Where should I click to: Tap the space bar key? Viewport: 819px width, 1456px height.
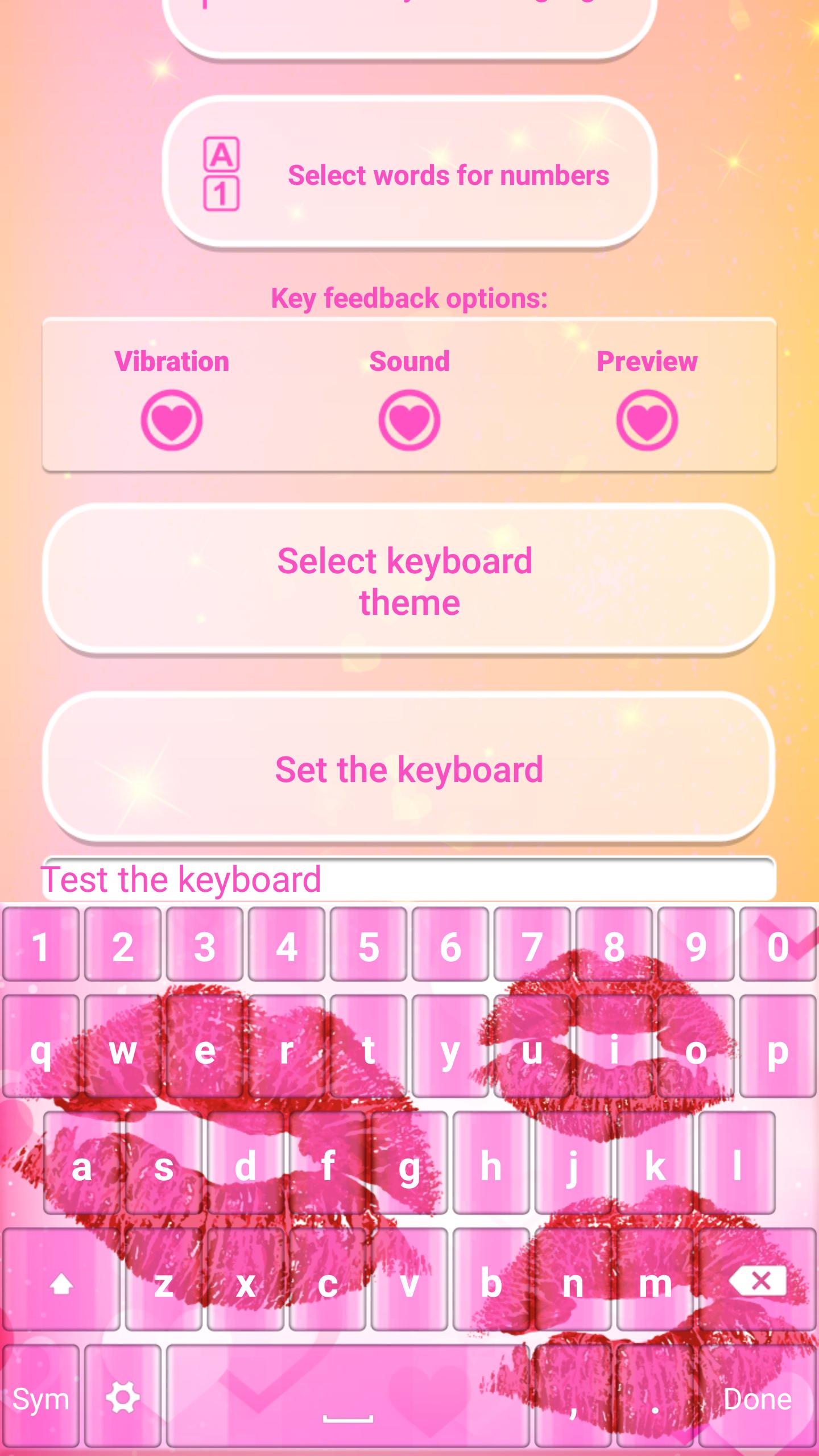pos(348,1396)
